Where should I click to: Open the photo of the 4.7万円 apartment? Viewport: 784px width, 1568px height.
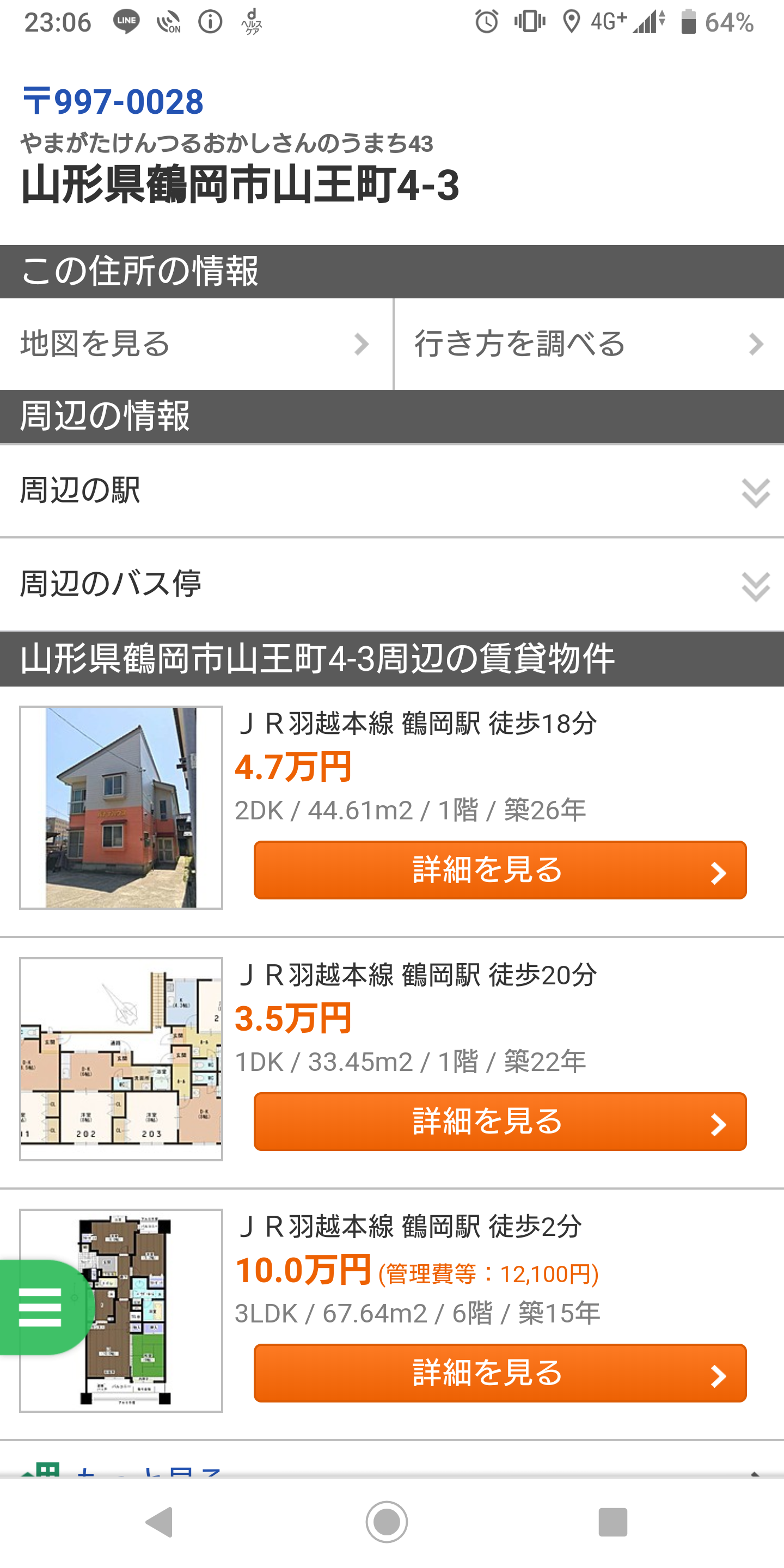click(x=121, y=807)
